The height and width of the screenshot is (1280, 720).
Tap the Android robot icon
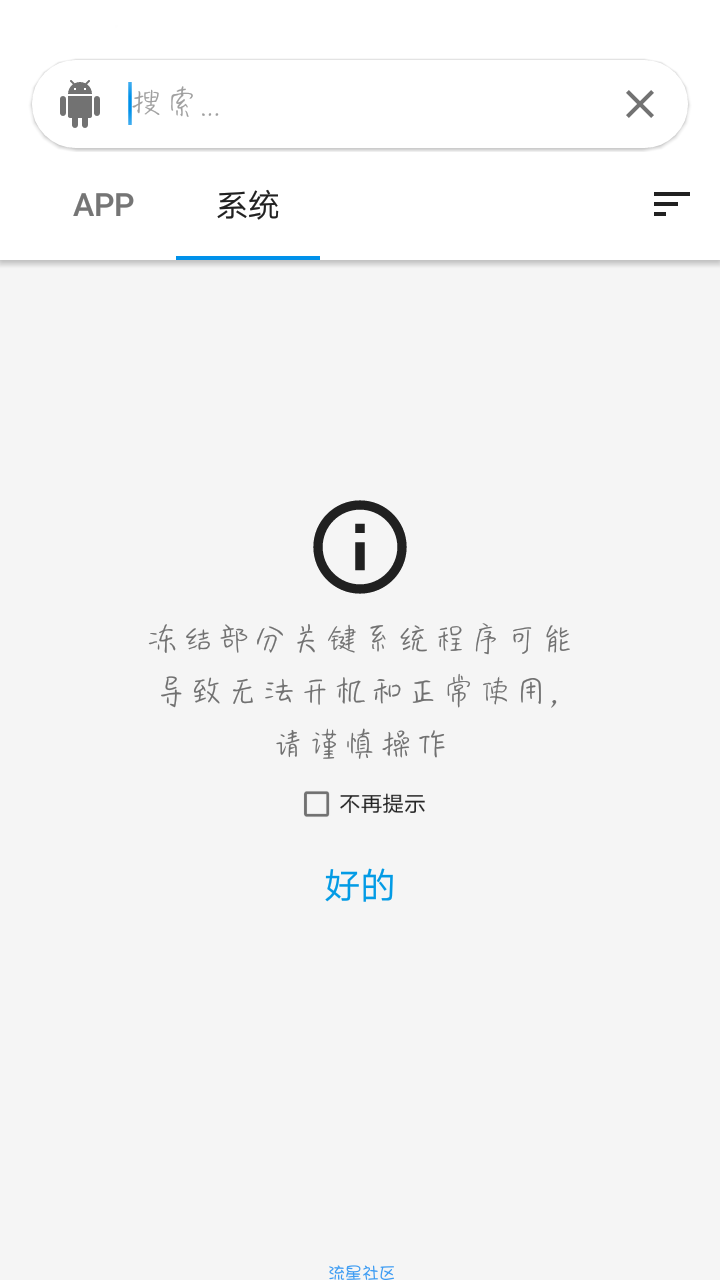(80, 104)
